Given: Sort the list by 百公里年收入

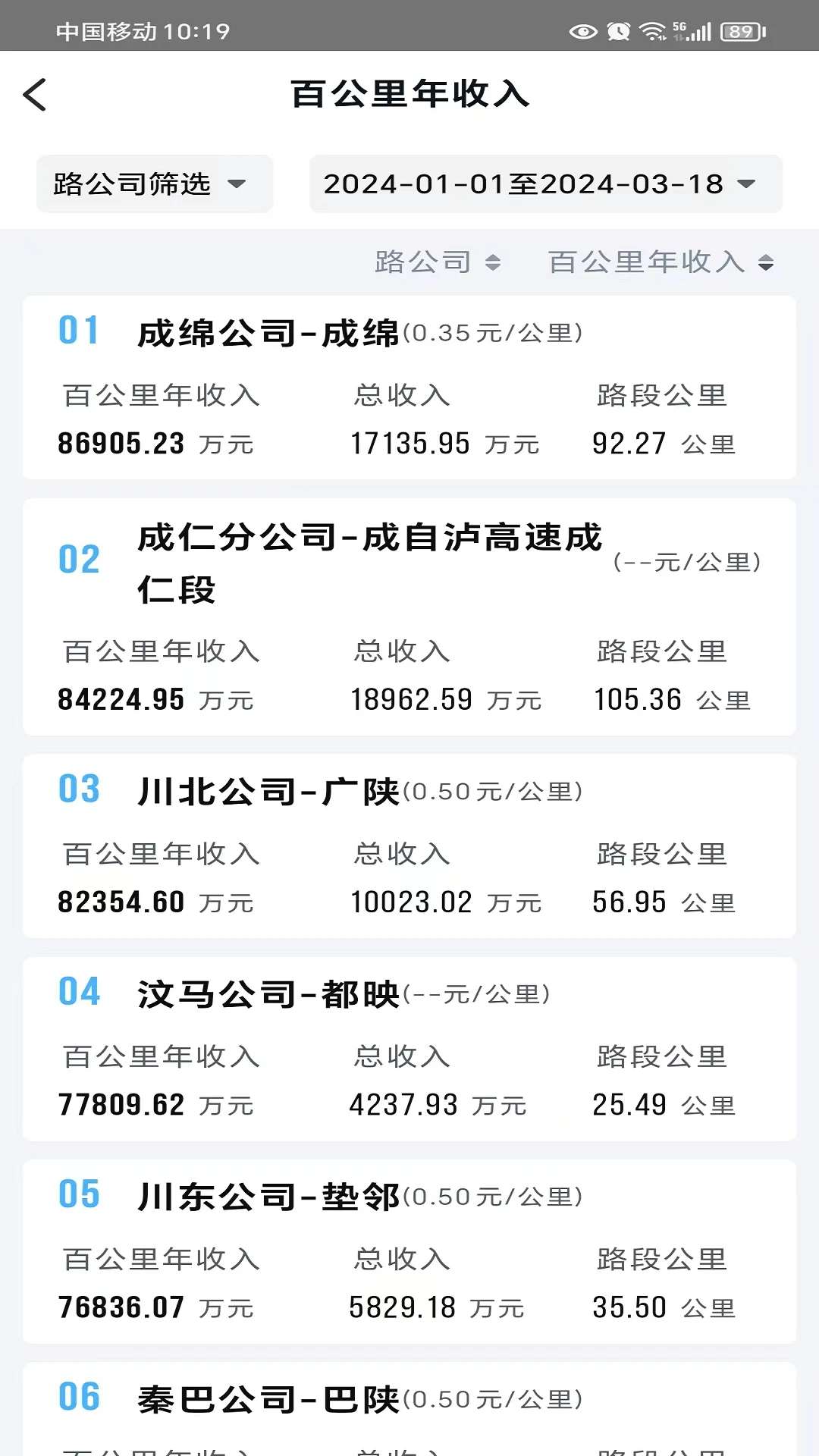Looking at the screenshot, I should [660, 262].
